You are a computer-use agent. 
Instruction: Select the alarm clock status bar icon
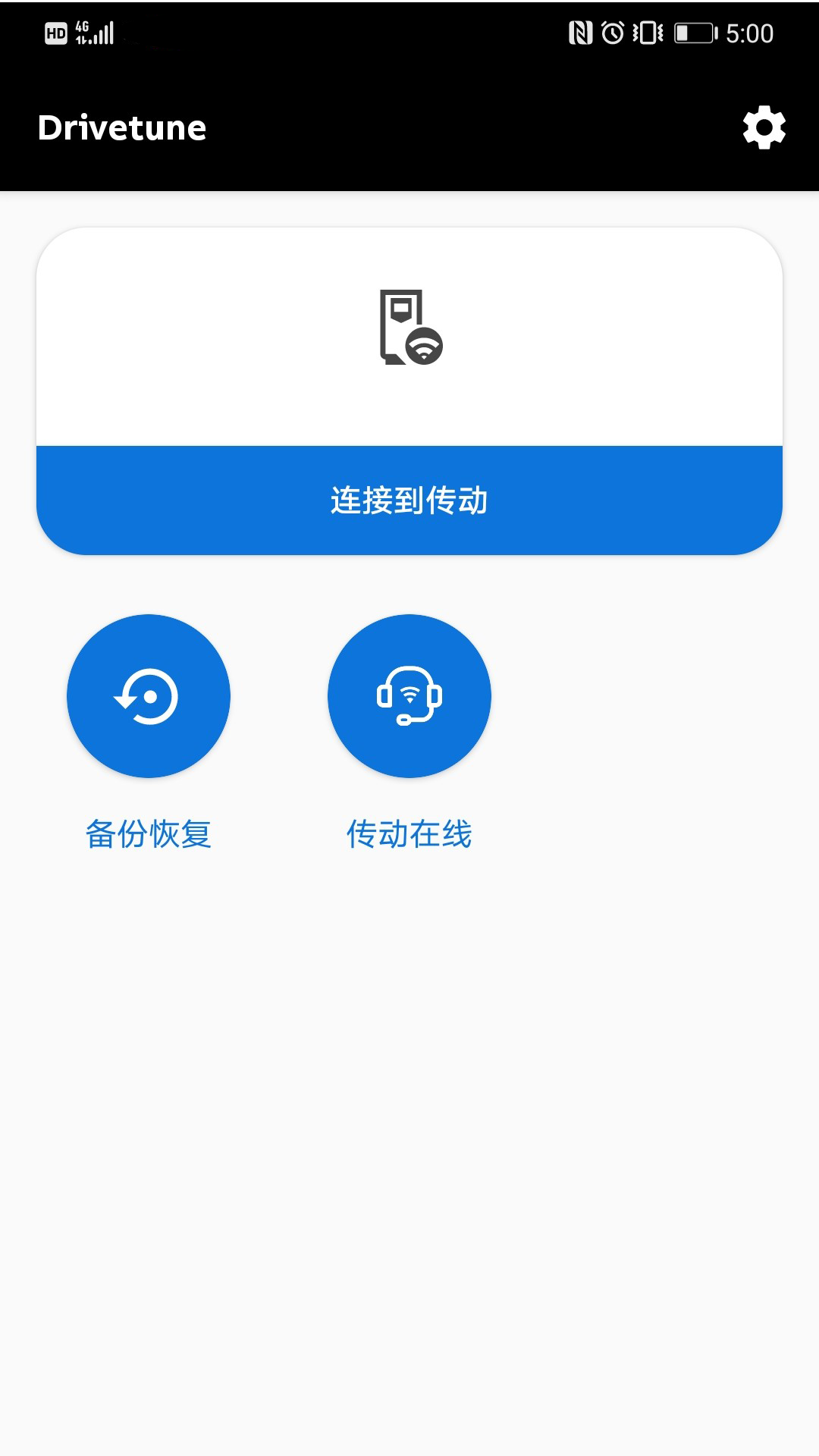click(611, 32)
